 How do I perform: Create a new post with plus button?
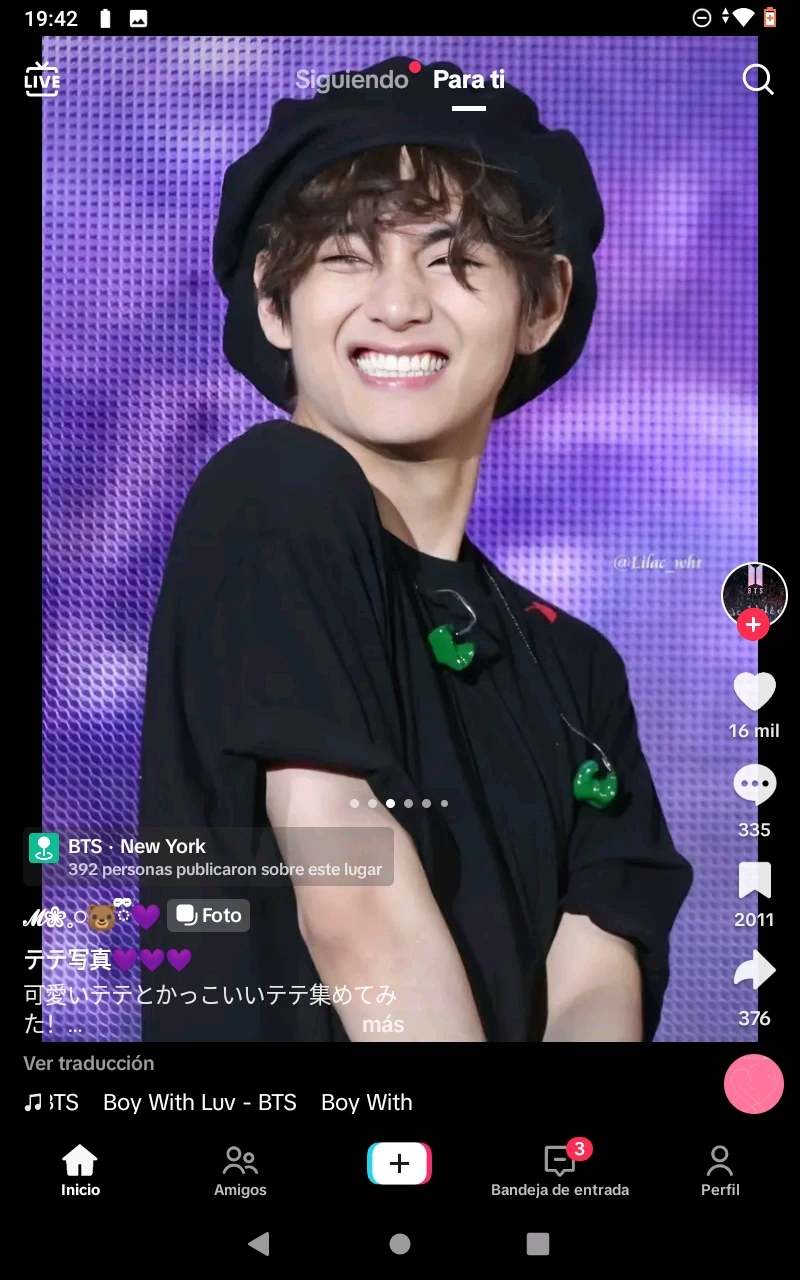pos(399,1163)
